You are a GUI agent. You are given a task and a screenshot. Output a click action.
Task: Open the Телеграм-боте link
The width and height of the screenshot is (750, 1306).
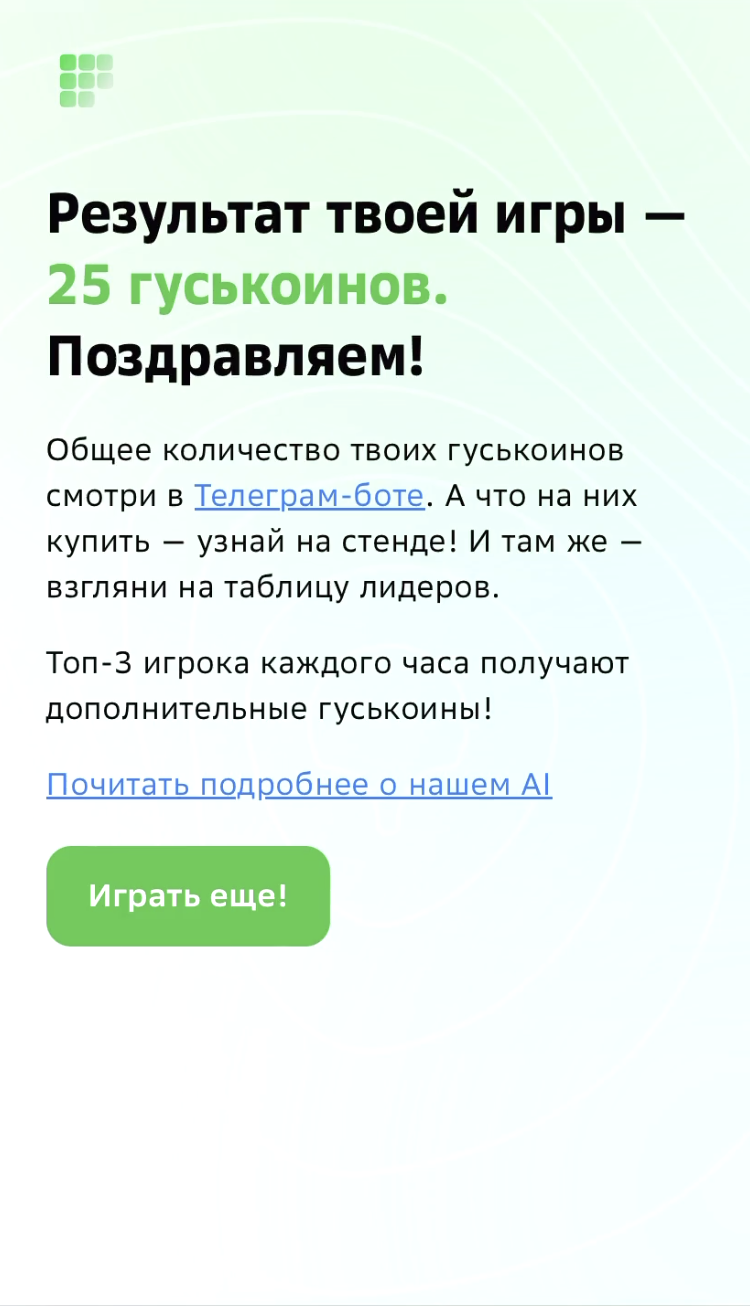pos(309,496)
